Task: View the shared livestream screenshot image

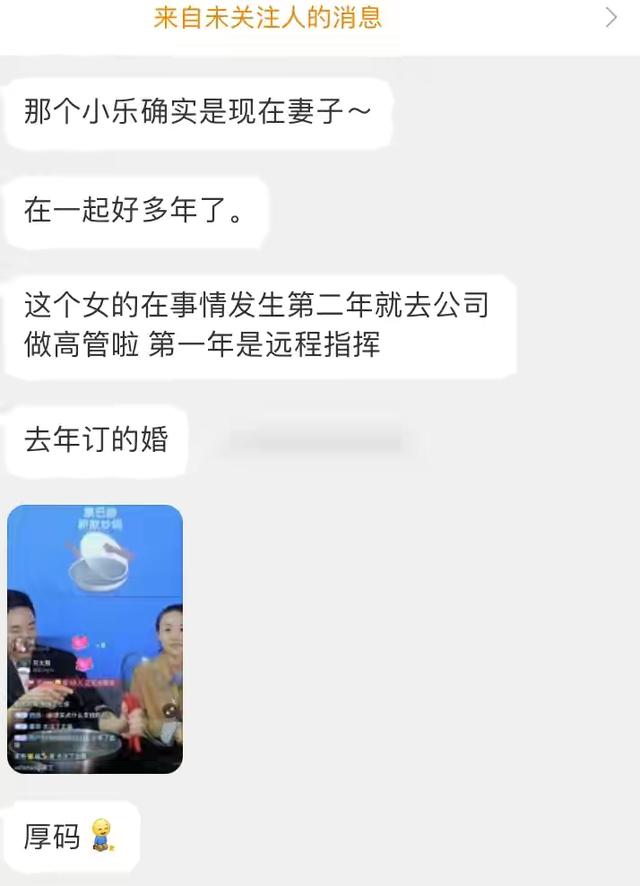Action: click(95, 639)
